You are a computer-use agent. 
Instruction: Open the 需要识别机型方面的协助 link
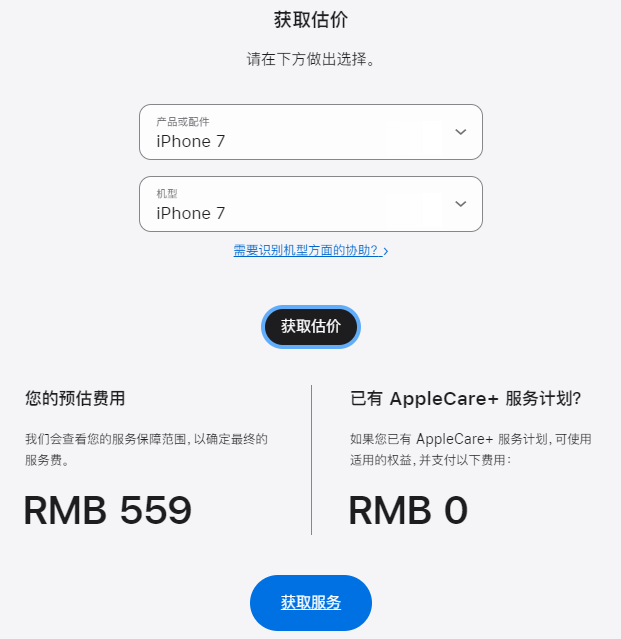[310, 250]
